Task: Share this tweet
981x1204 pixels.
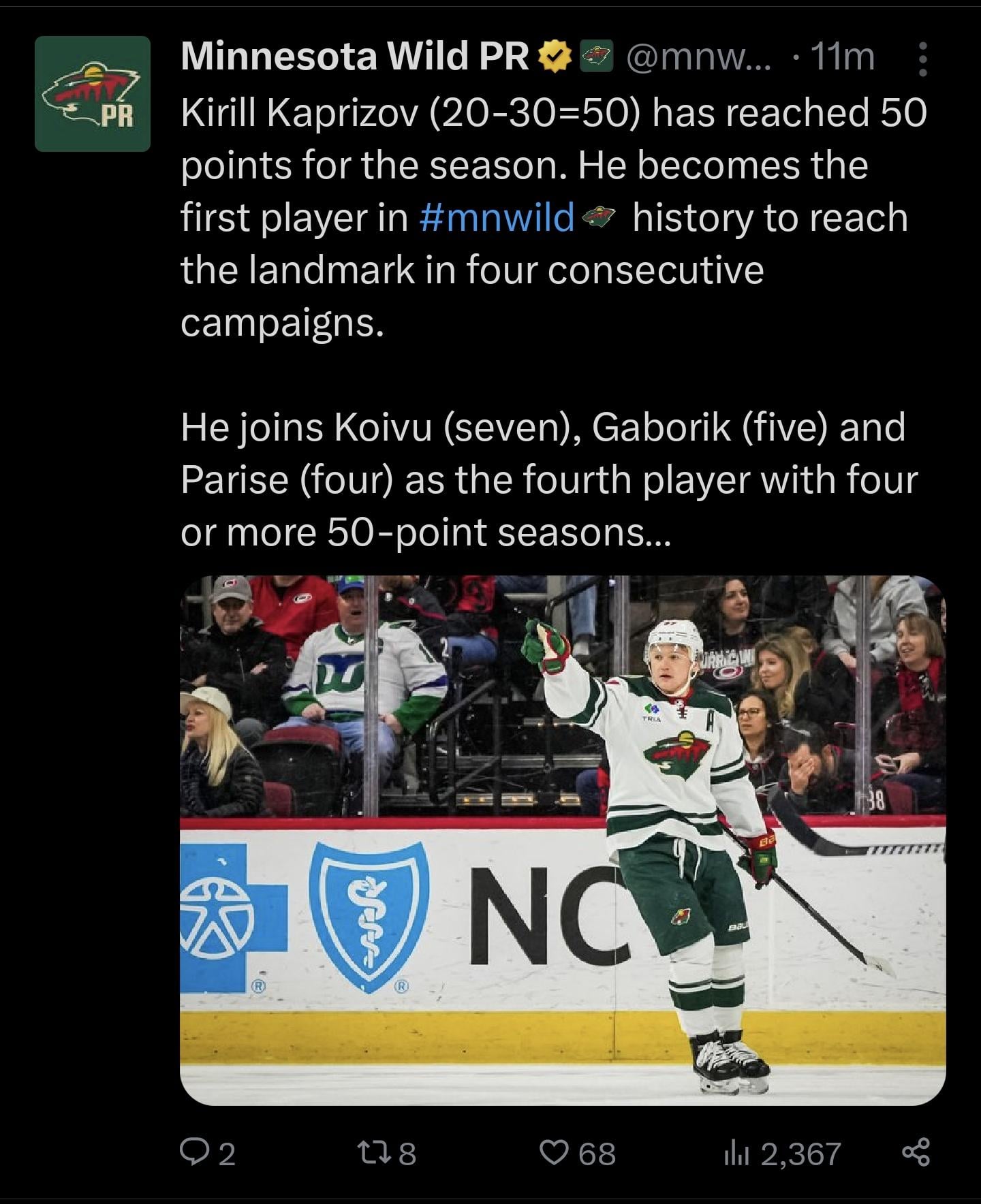Action: pos(915,1153)
